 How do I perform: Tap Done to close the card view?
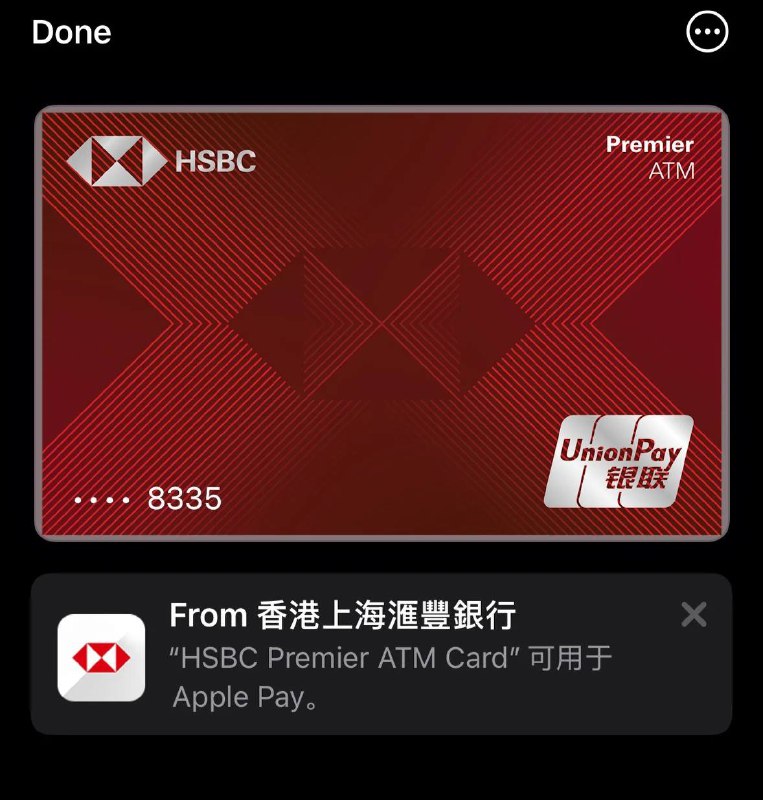tap(71, 32)
